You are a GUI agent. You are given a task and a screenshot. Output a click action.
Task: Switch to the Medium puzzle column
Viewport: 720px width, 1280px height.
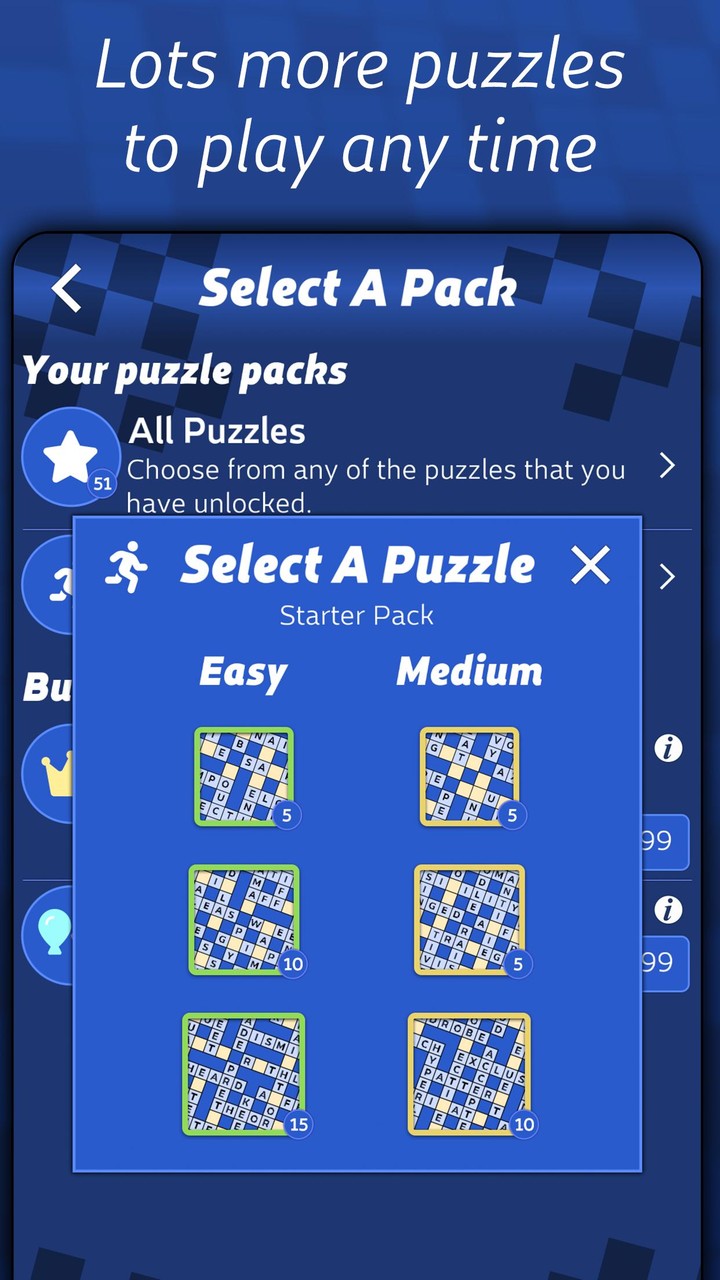point(468,673)
